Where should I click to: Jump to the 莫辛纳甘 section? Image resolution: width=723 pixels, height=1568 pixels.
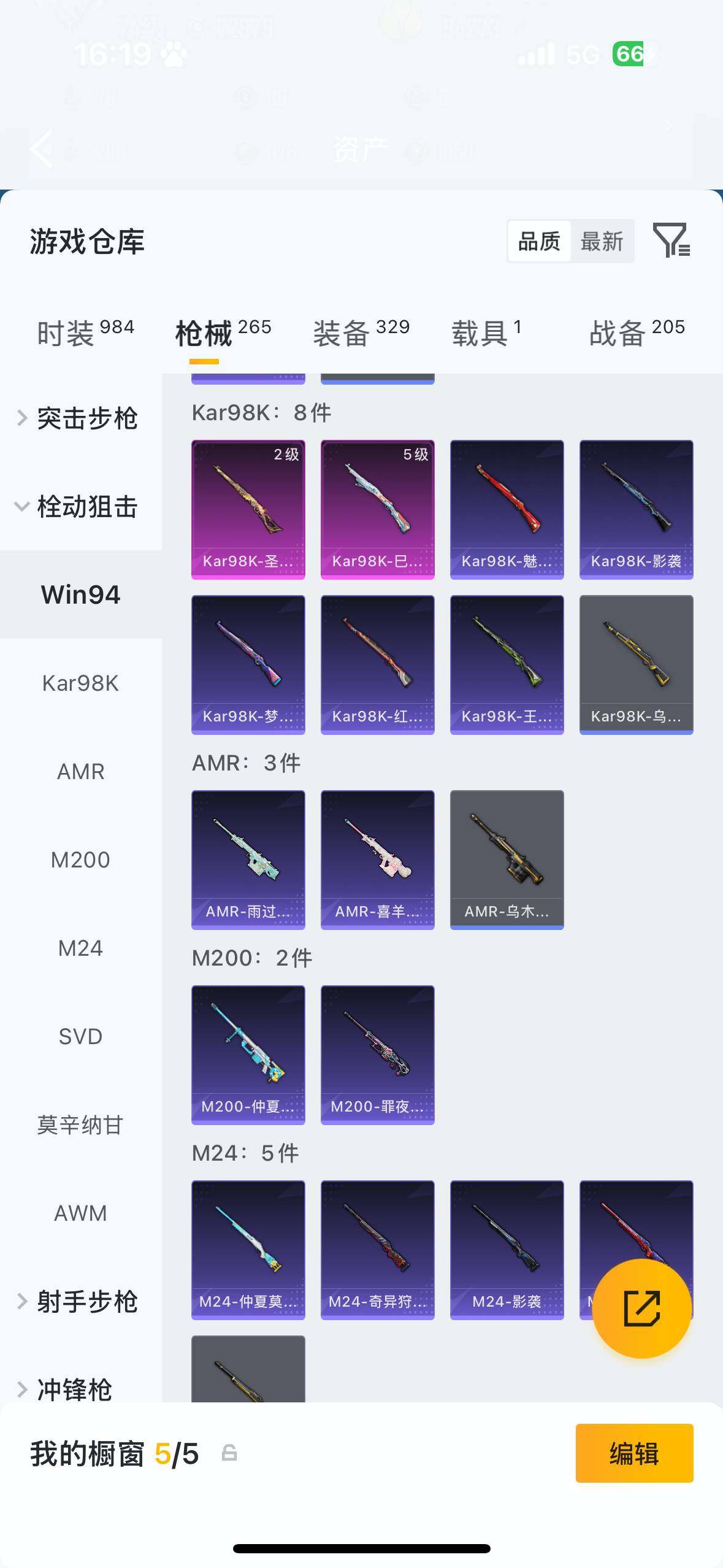click(80, 1124)
